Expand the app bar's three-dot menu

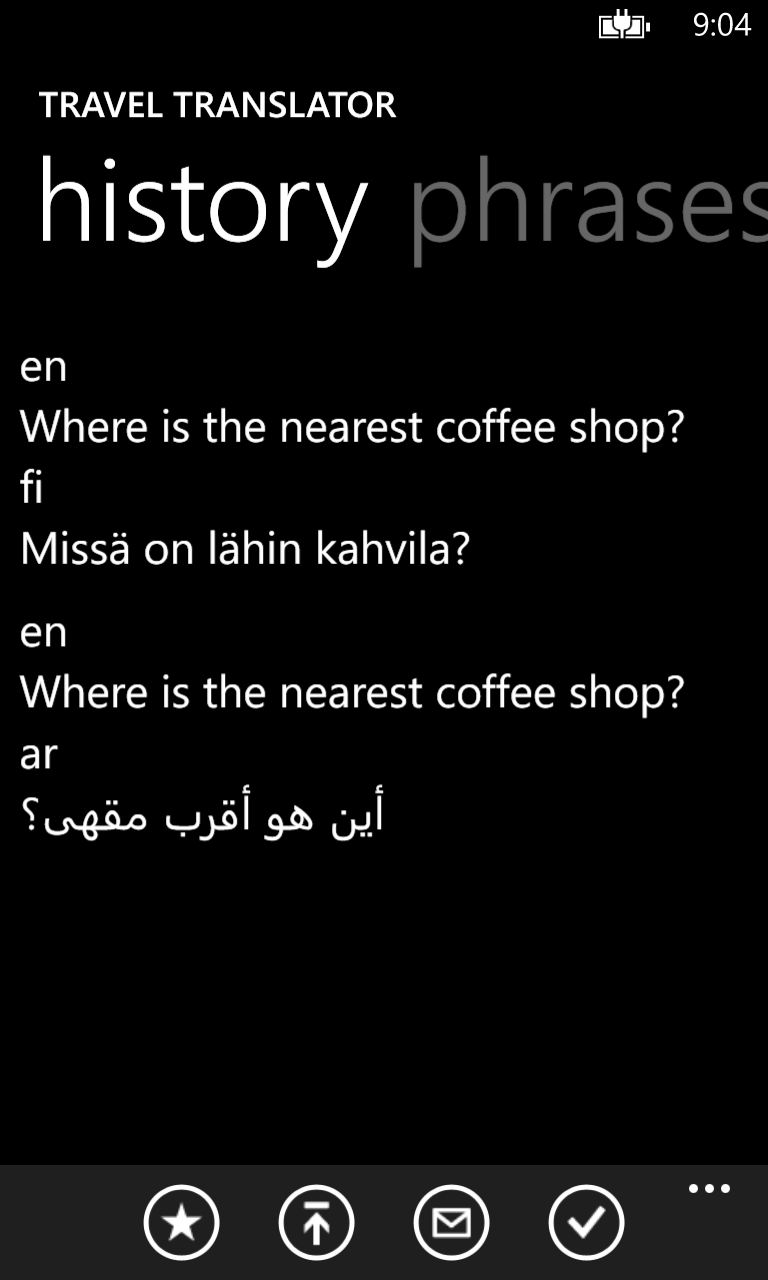(x=709, y=1189)
